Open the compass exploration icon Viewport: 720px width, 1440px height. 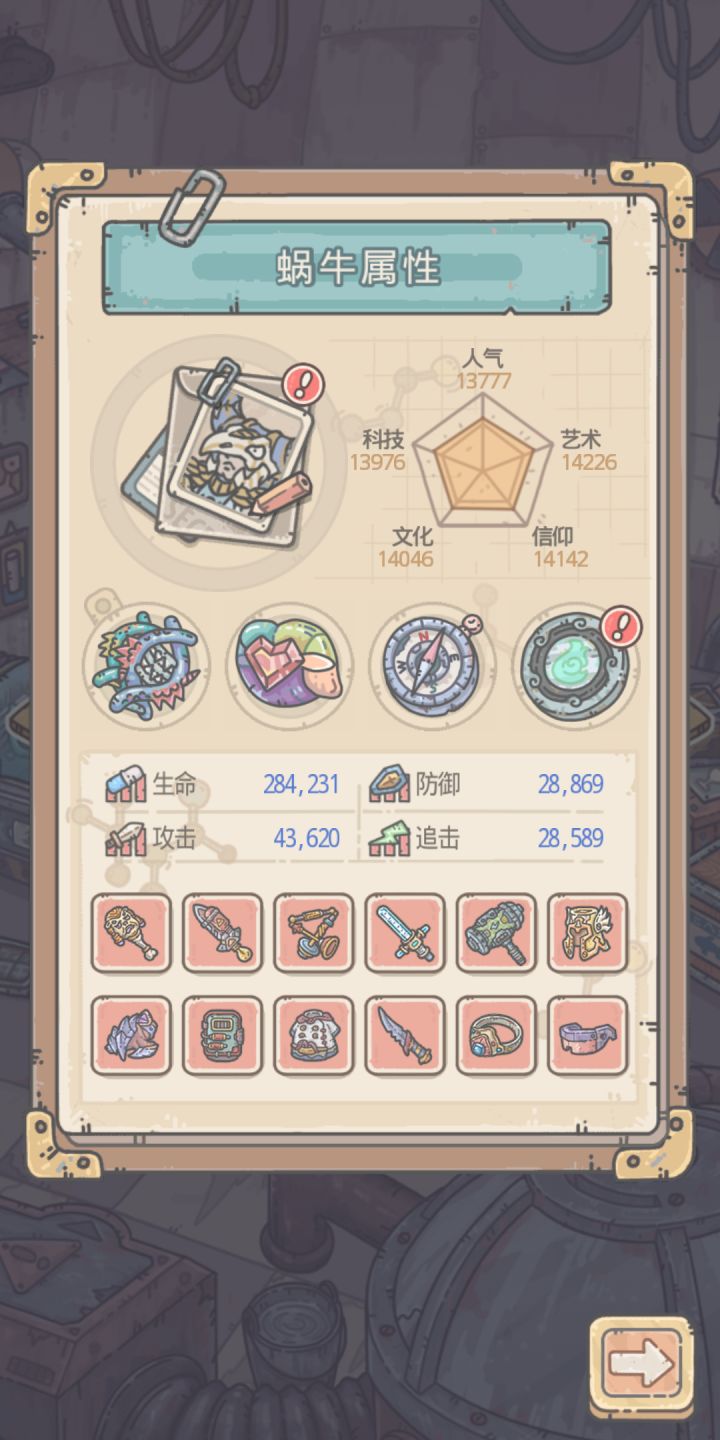[432, 665]
